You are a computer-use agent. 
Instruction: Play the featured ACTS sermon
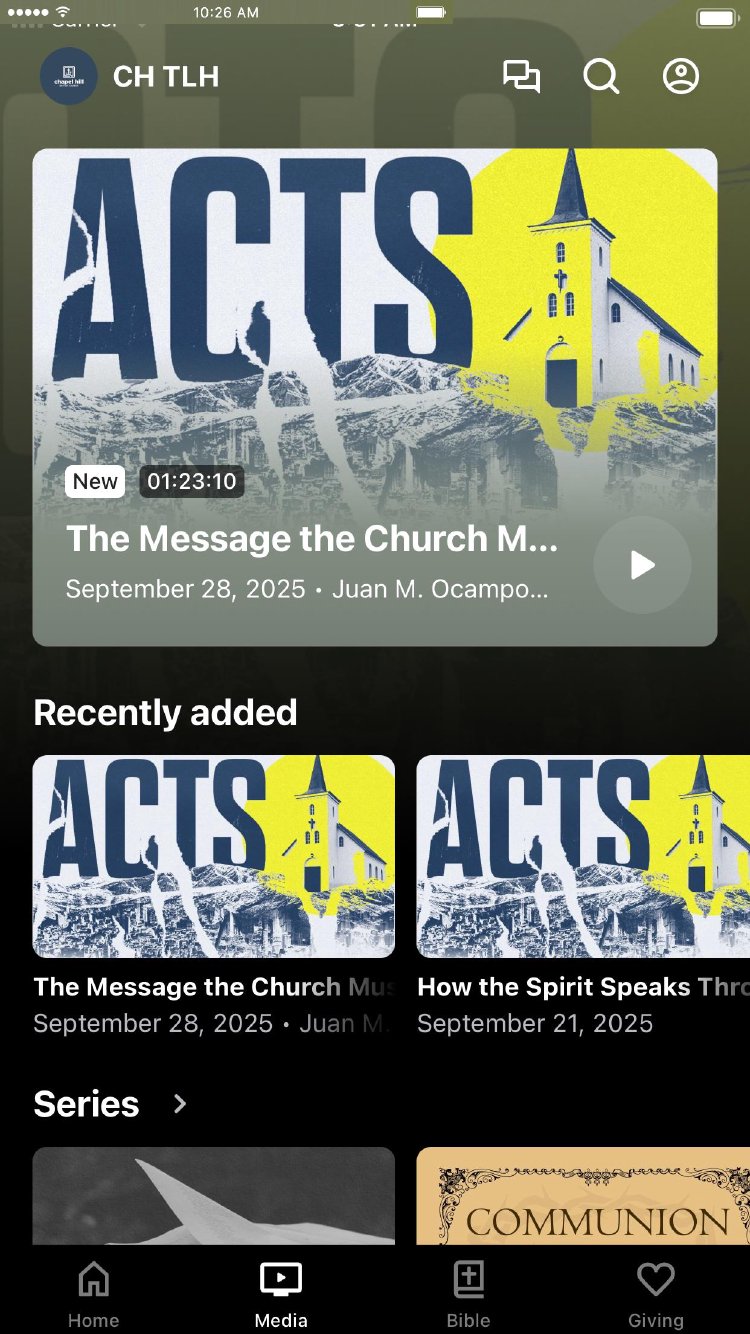642,565
